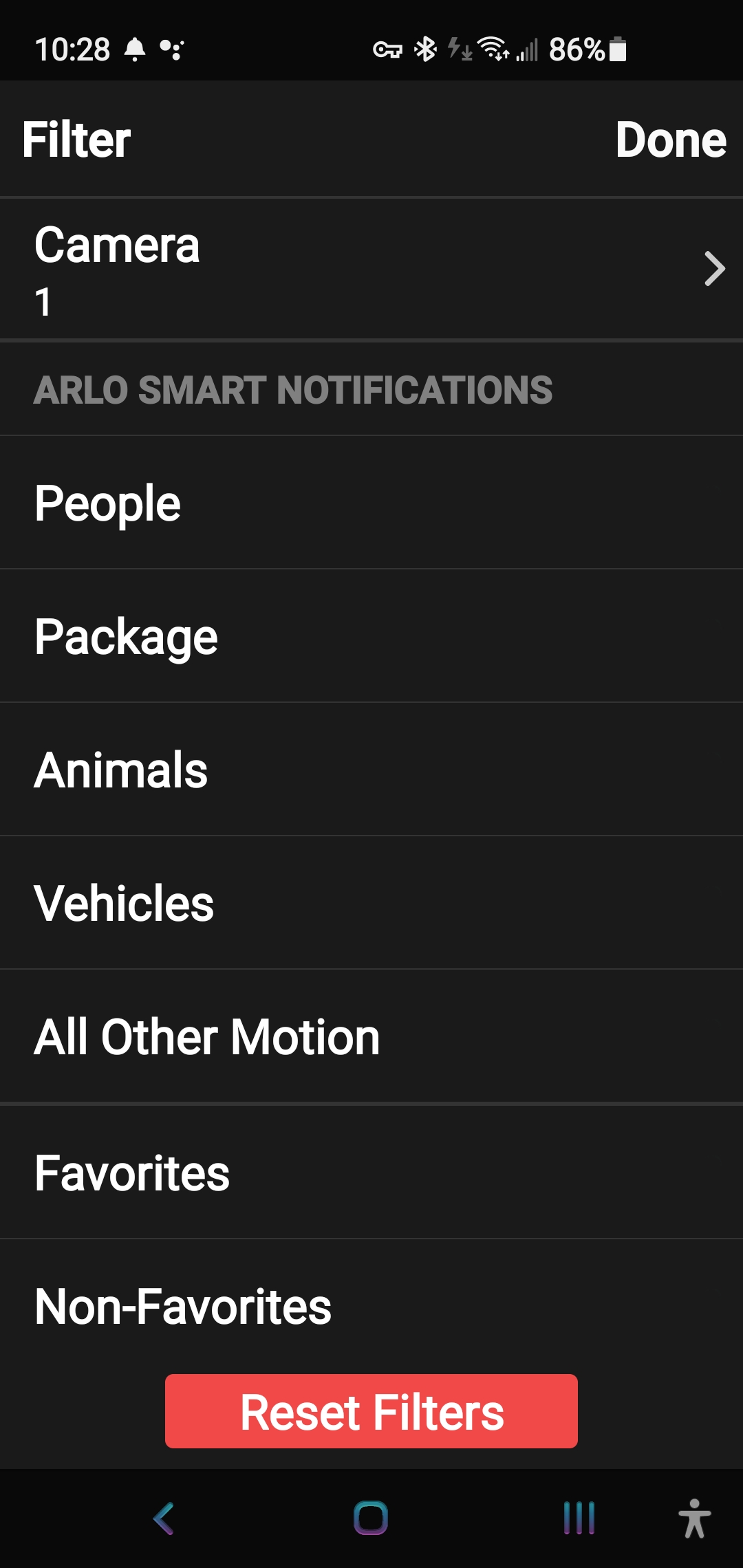Show only Favorites

coord(371,1173)
